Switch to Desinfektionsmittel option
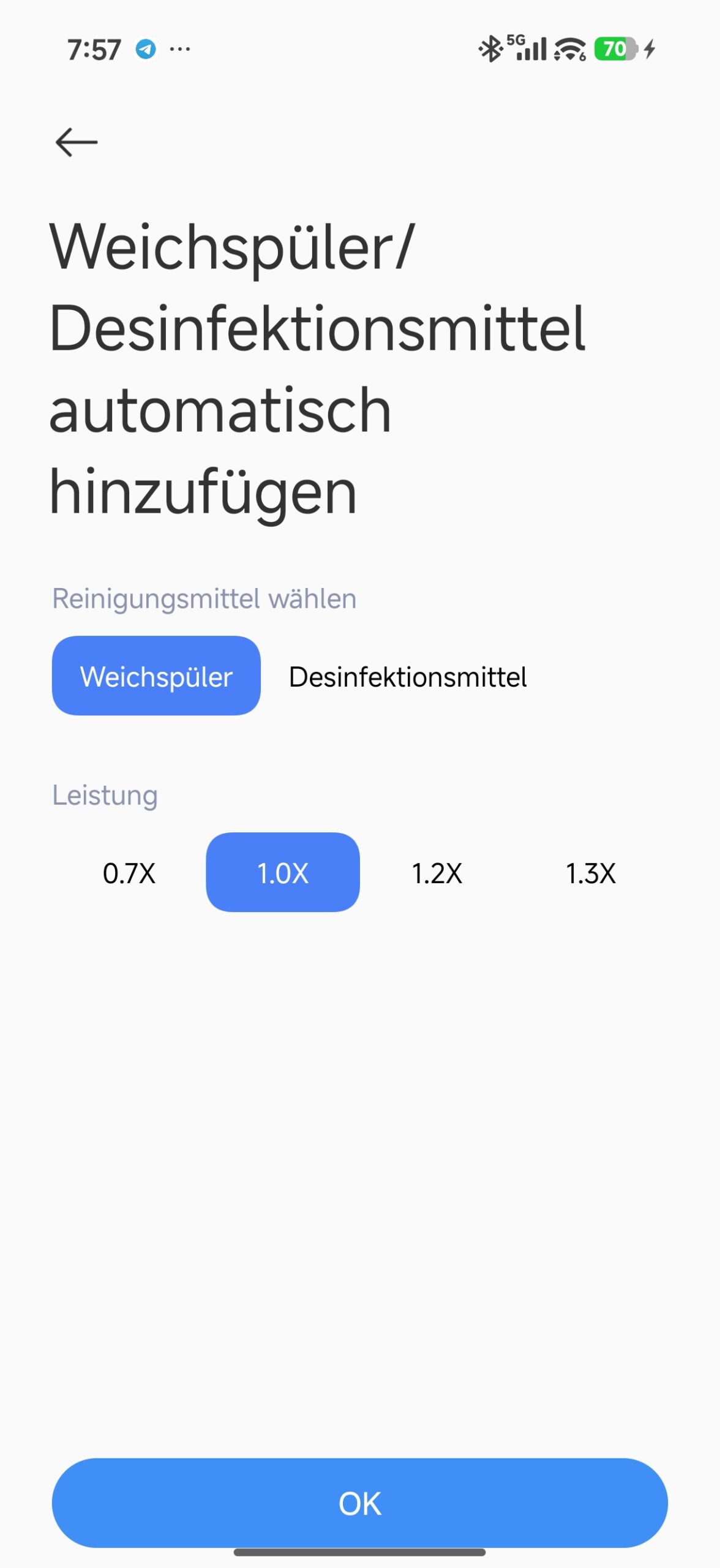The width and height of the screenshot is (720, 1568). [408, 677]
